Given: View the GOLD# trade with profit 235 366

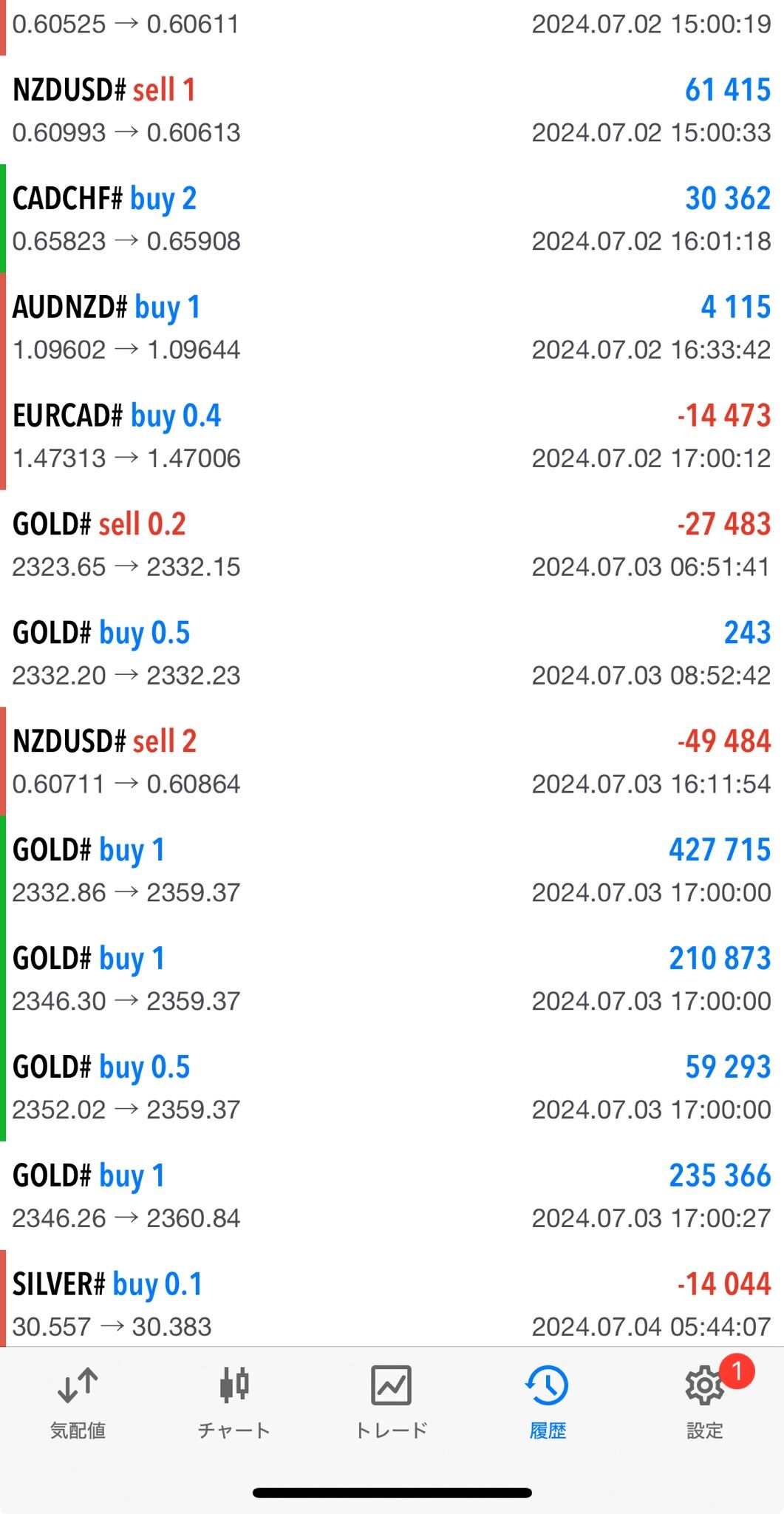Looking at the screenshot, I should 392,1196.
